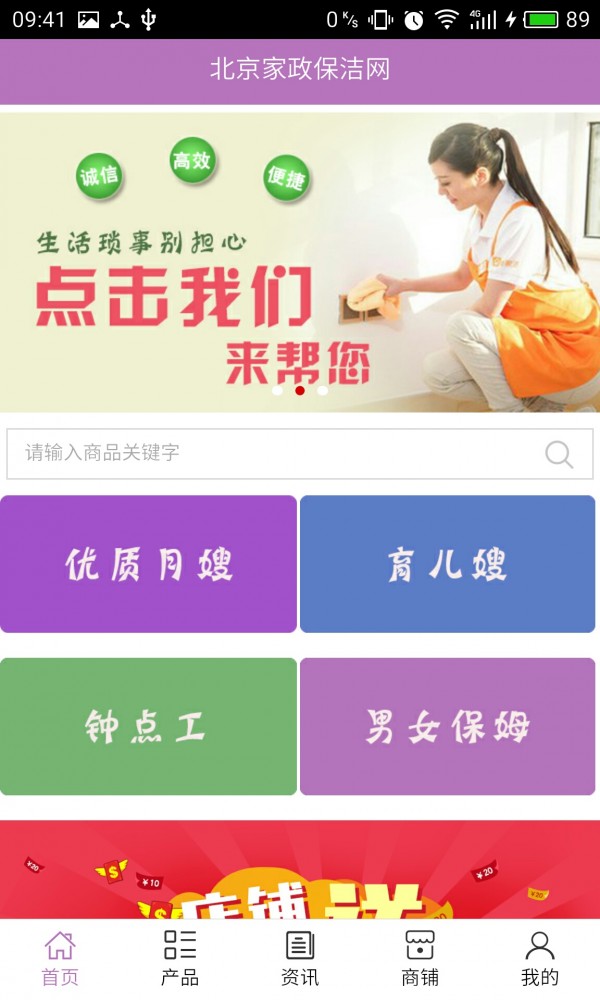Open the 育儿嫂 category
Image resolution: width=600 pixels, height=1000 pixels.
[x=448, y=564]
